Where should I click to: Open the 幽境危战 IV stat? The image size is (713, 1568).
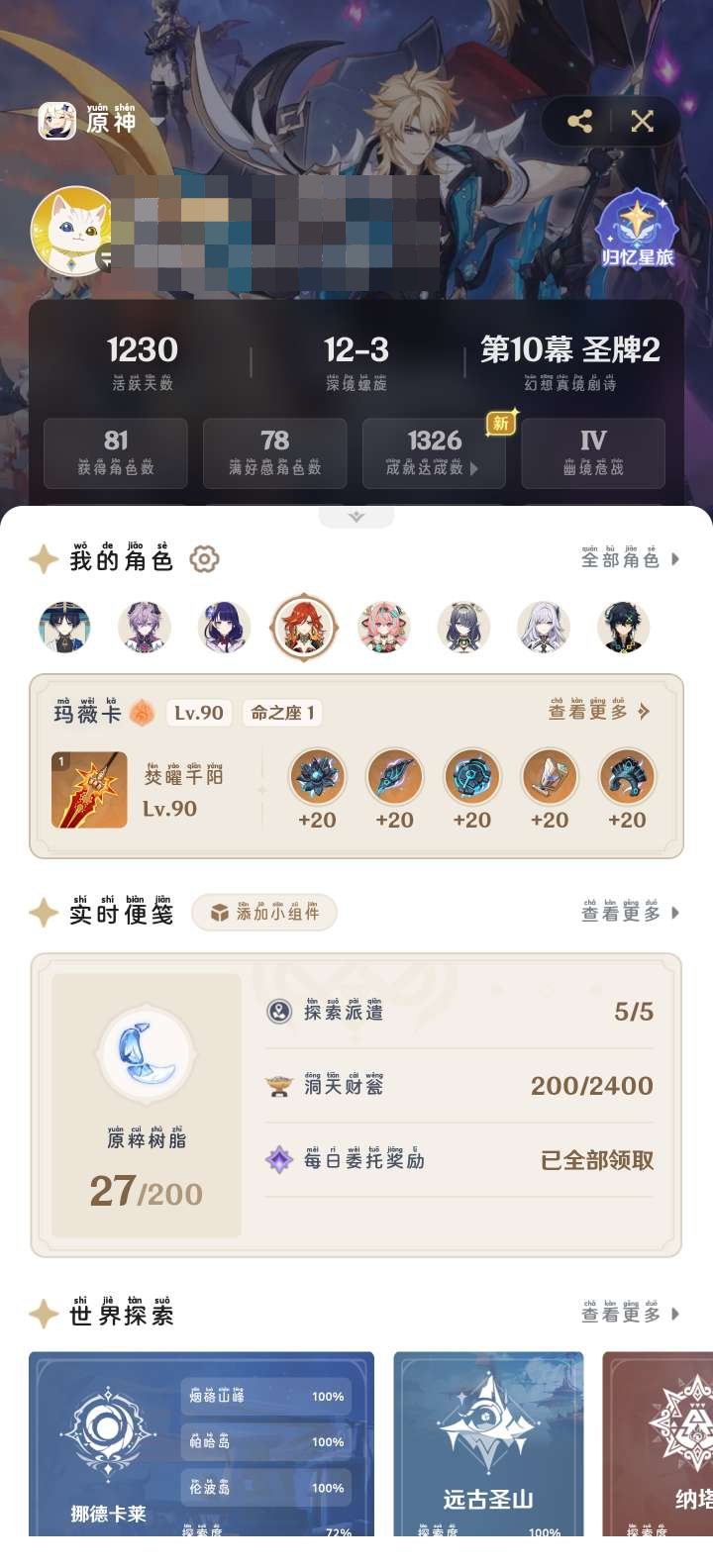tap(592, 452)
